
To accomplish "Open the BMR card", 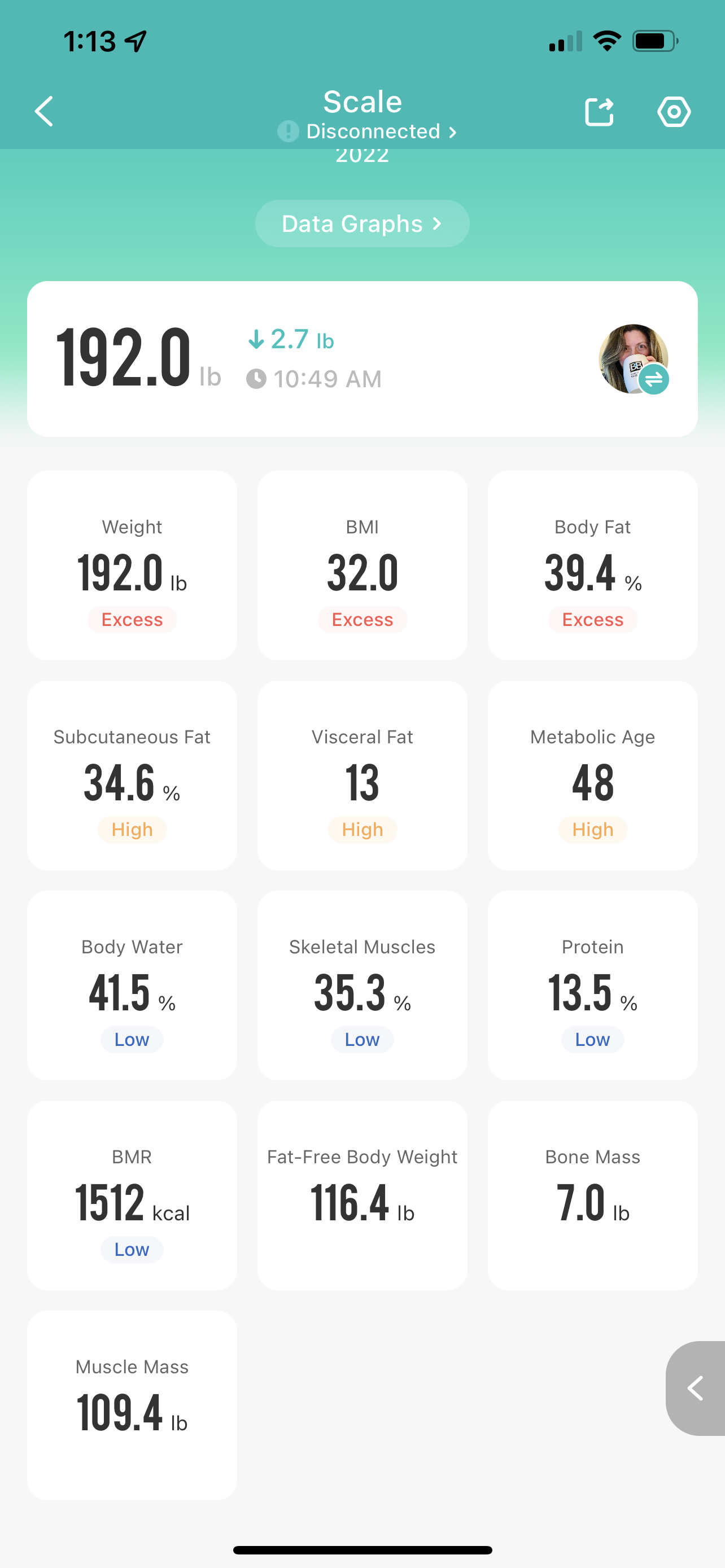I will coord(132,1195).
